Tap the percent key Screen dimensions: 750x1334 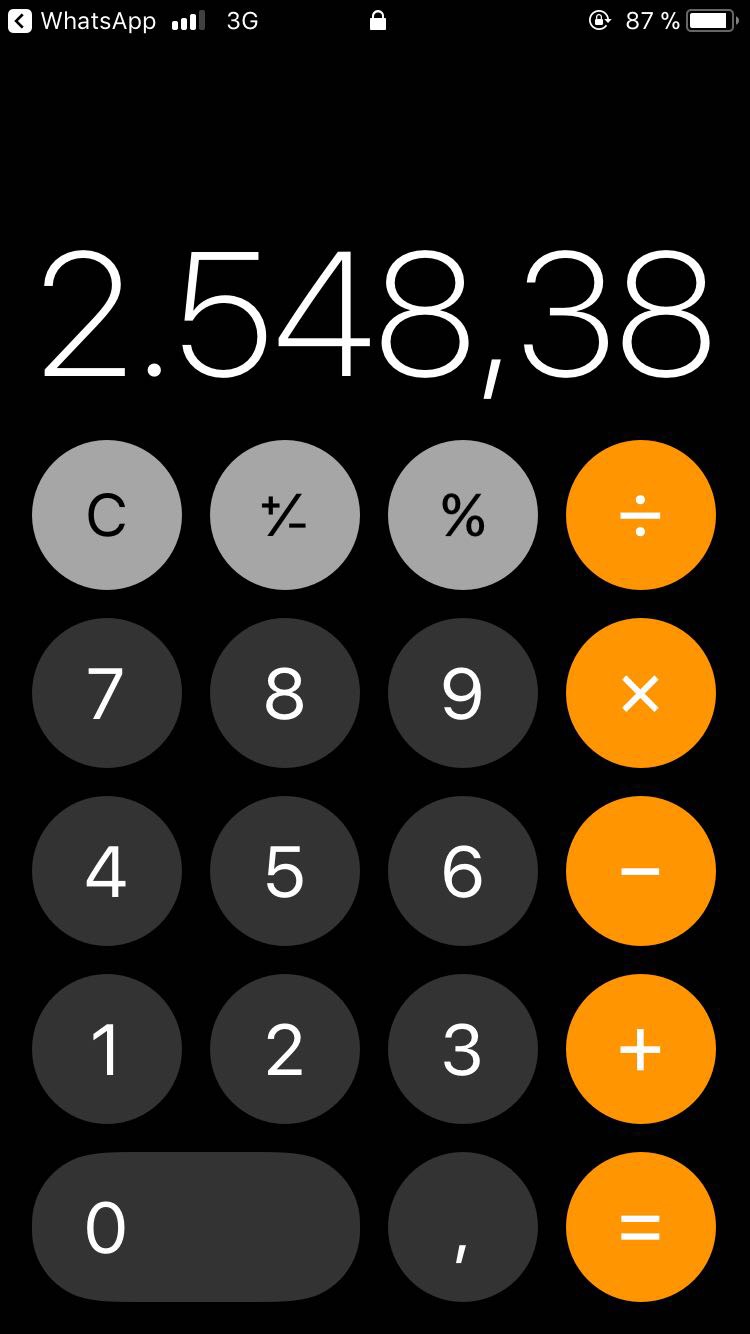point(463,515)
